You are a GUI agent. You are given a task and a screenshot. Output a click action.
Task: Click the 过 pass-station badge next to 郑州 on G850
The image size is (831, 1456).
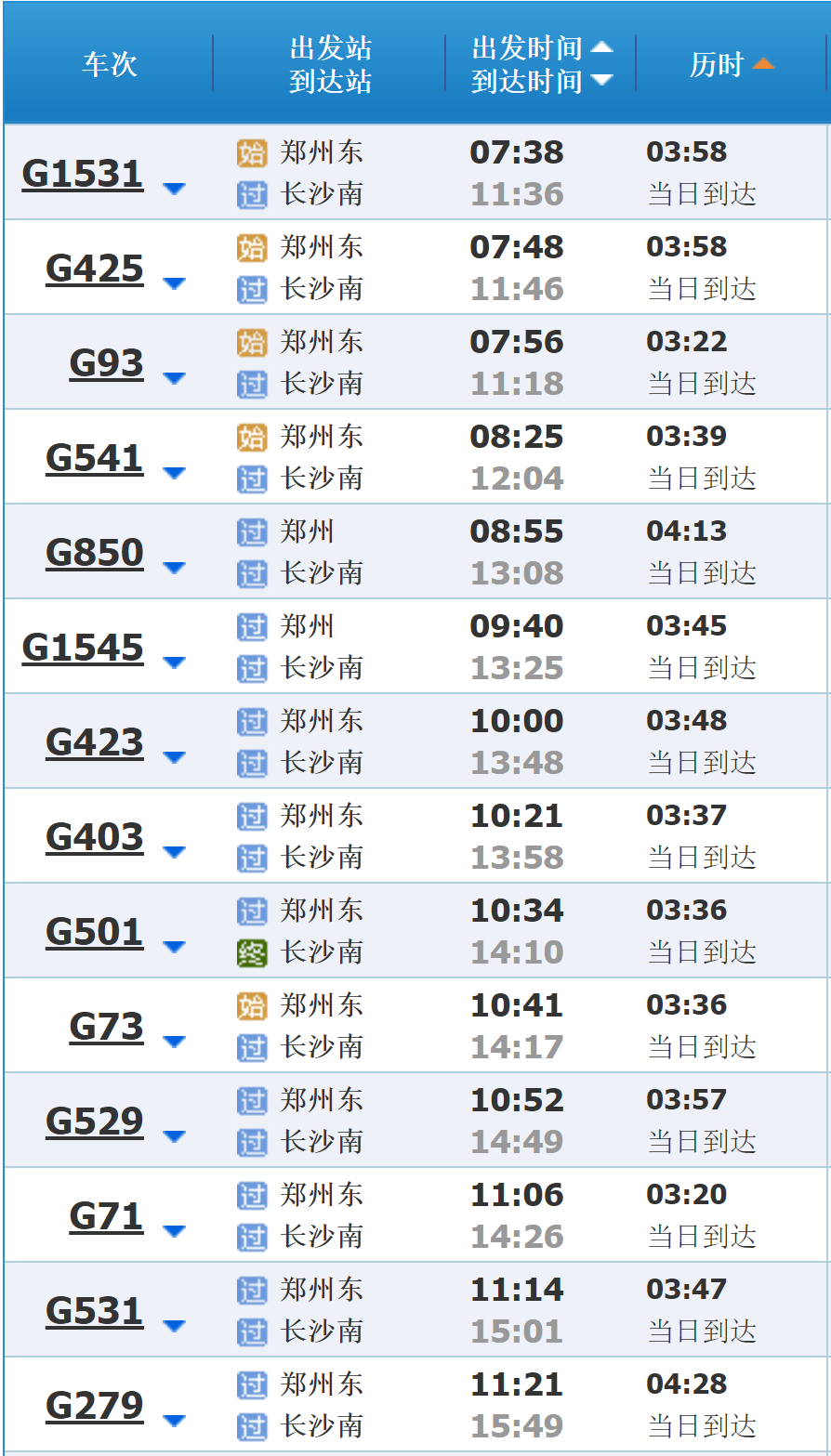pos(251,531)
